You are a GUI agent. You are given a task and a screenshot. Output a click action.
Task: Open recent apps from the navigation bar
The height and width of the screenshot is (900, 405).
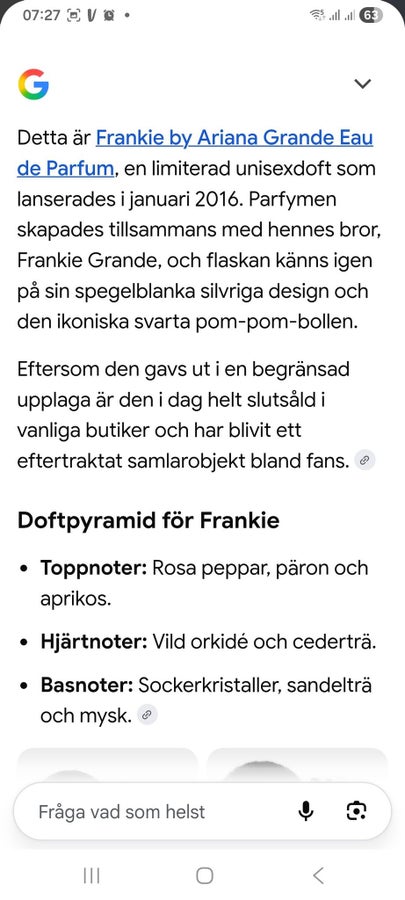tap(91, 875)
